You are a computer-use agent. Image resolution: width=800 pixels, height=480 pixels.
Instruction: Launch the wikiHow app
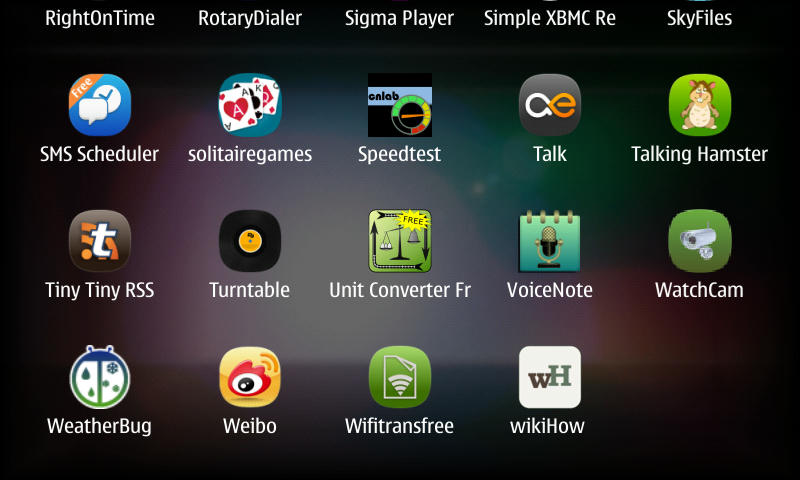(x=549, y=378)
